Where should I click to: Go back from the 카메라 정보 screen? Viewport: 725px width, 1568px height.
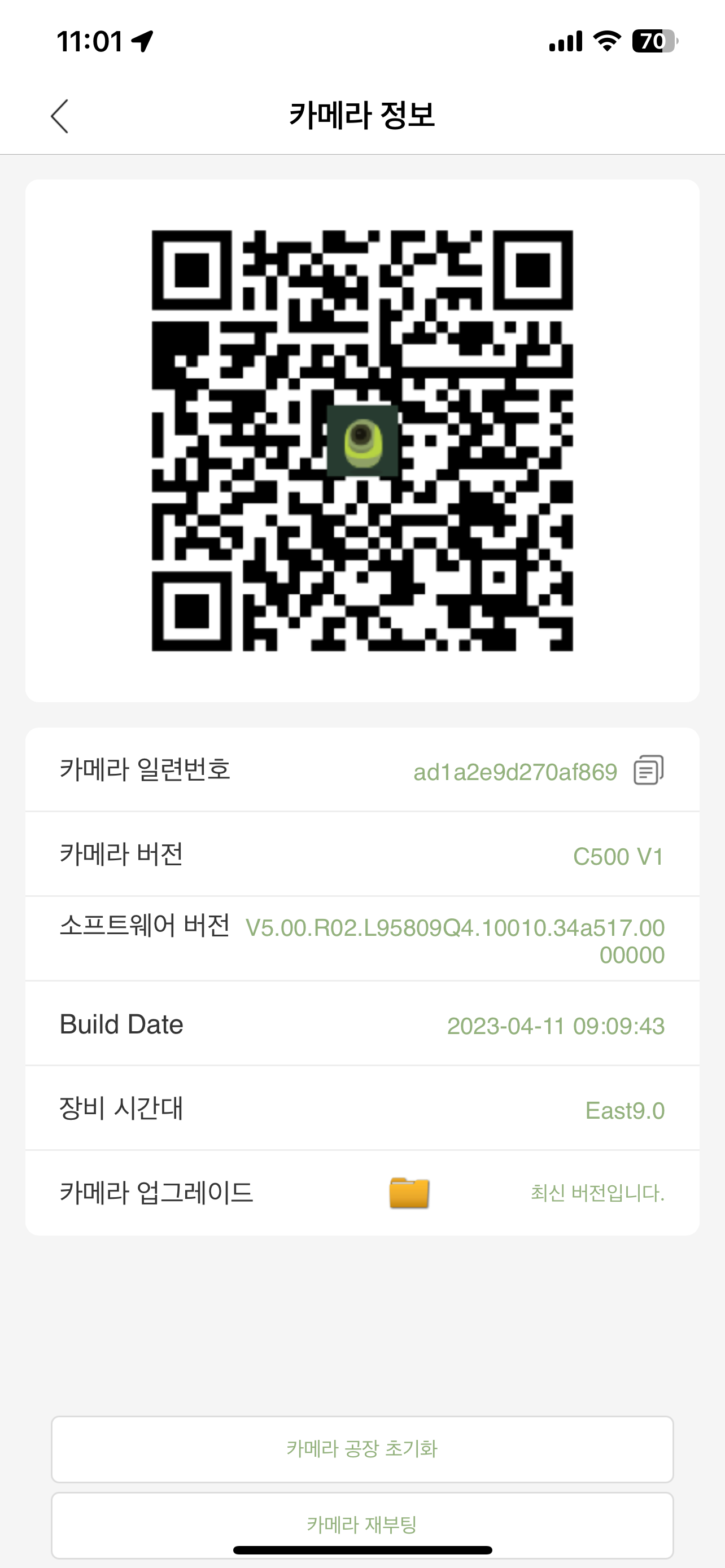[60, 116]
